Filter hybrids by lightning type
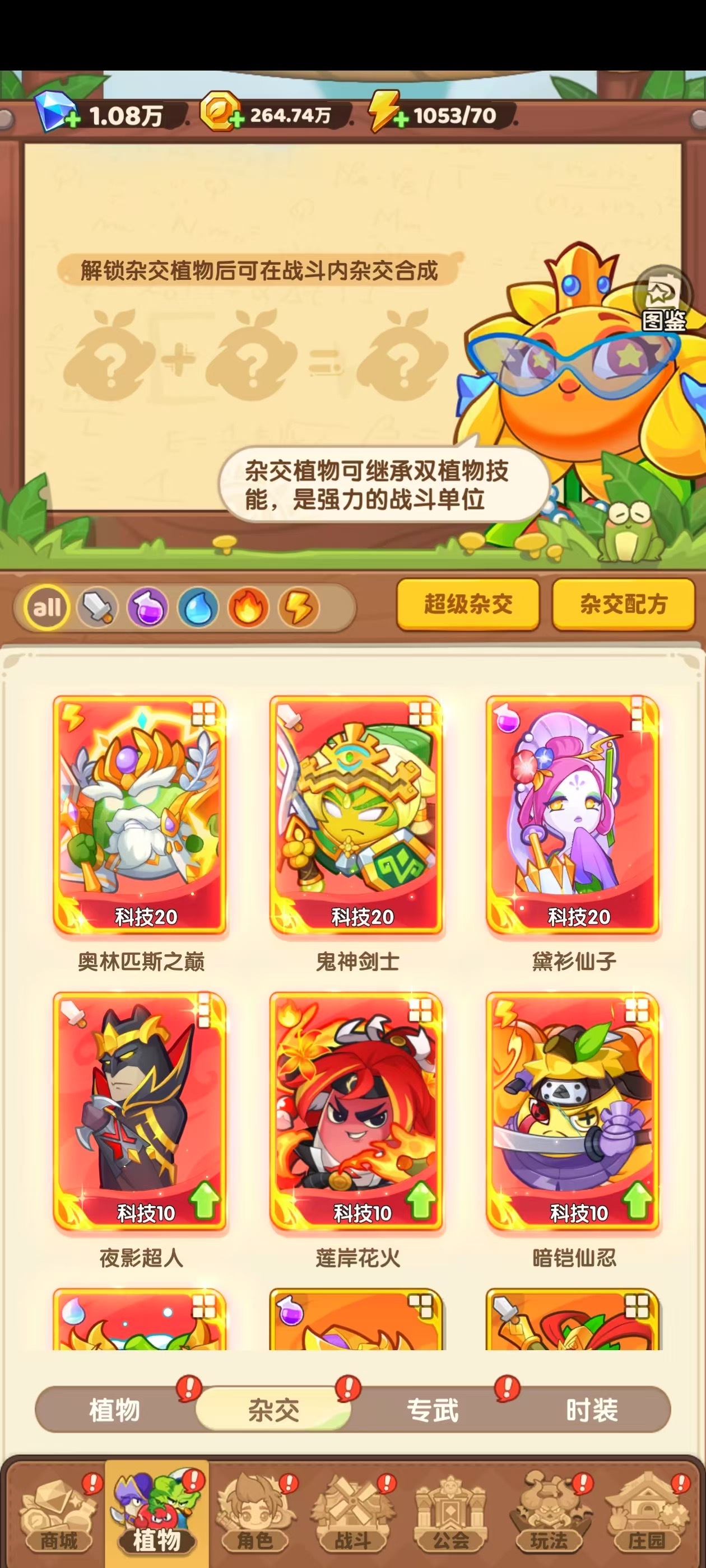The width and height of the screenshot is (706, 1568). [299, 607]
